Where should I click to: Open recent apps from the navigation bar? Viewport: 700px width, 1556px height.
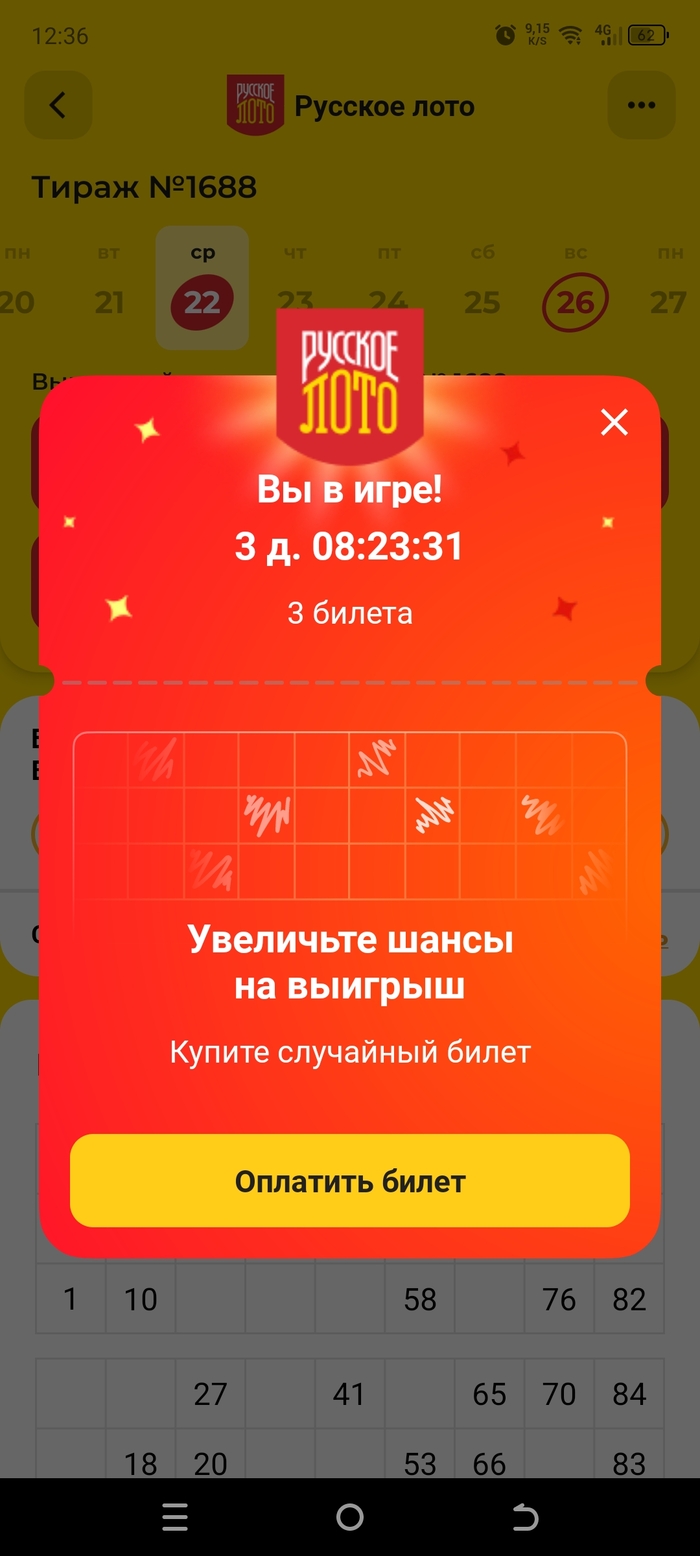coord(175,1517)
